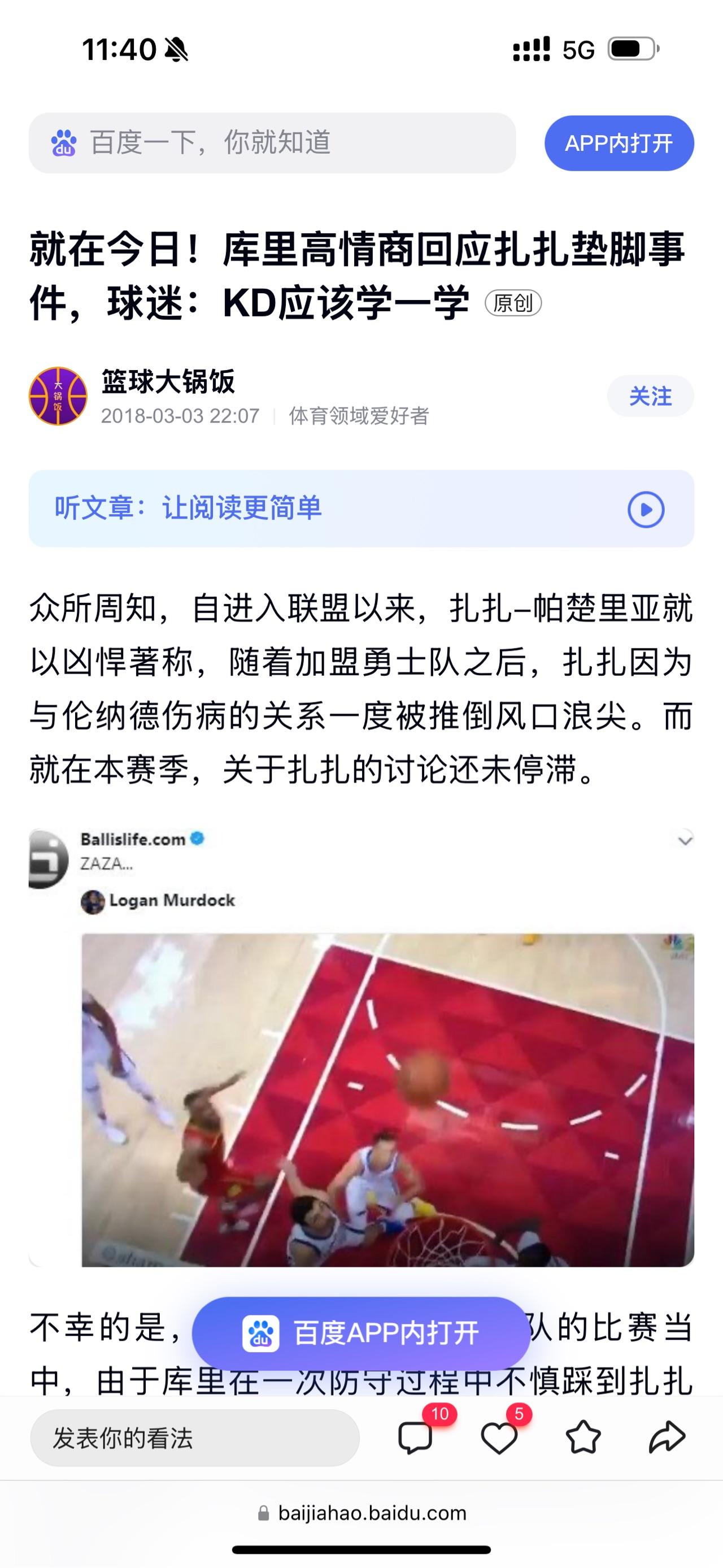Screen dimensions: 723x1568
Task: Open the basketball game image
Action: click(x=387, y=1100)
